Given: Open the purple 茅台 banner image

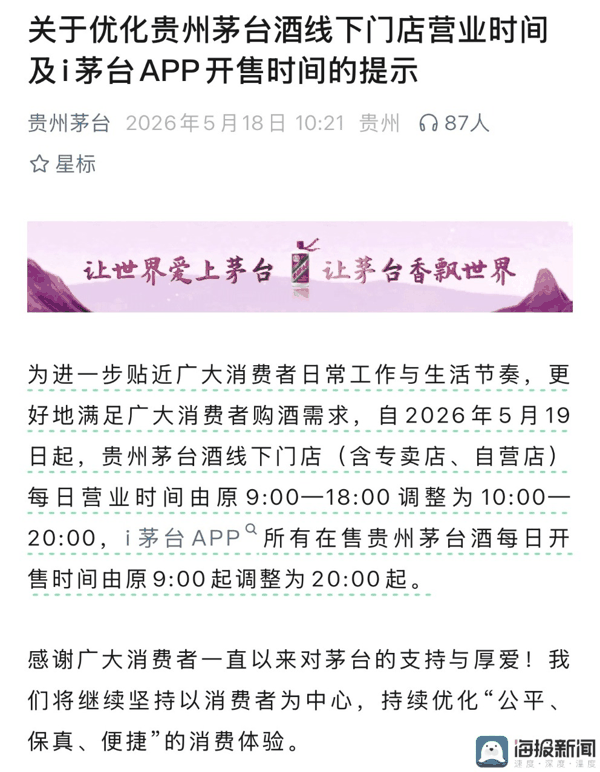Looking at the screenshot, I should point(300,266).
